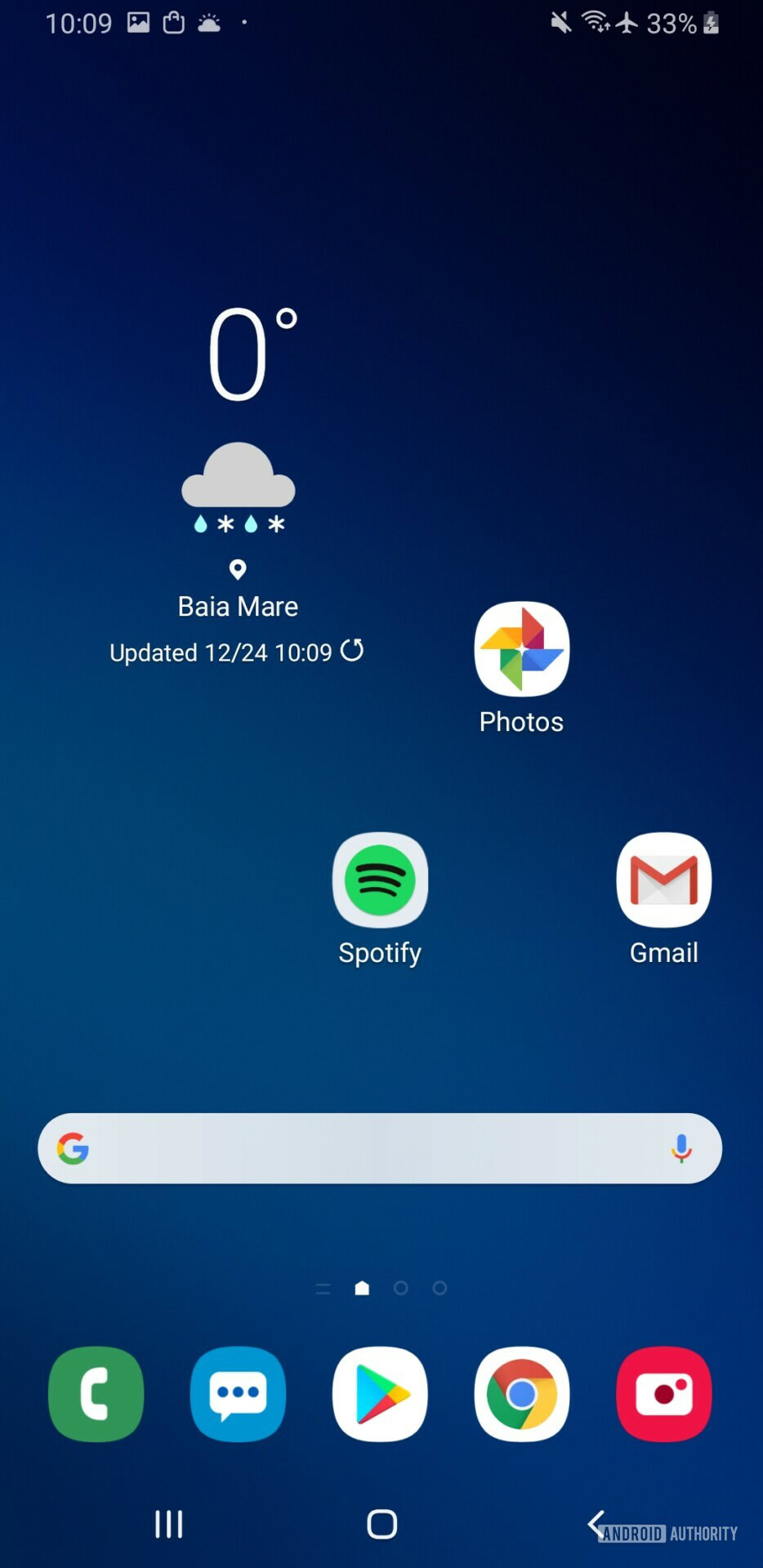Open recent apps from the navigation bar
The width and height of the screenshot is (763, 1568).
pyautogui.click(x=169, y=1524)
